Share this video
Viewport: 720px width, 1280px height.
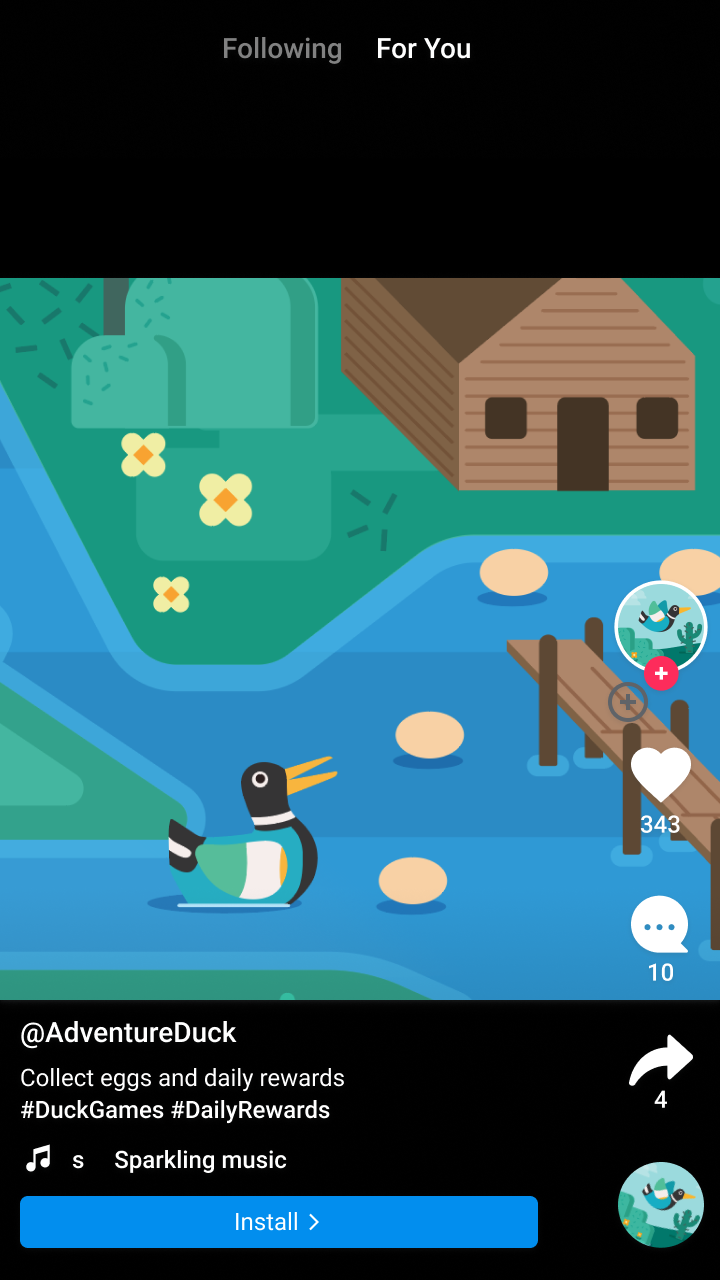[660, 1062]
